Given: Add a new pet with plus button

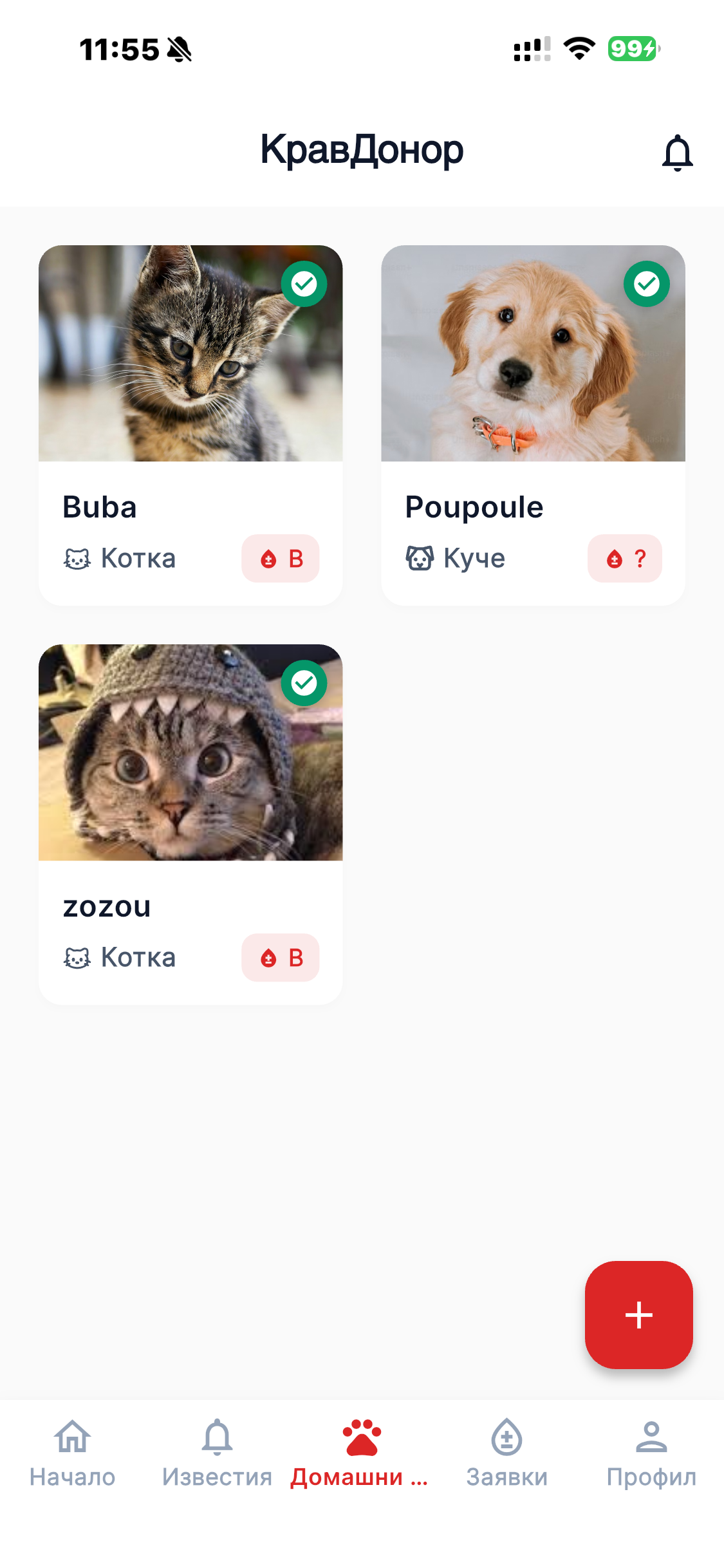Looking at the screenshot, I should coord(638,1314).
